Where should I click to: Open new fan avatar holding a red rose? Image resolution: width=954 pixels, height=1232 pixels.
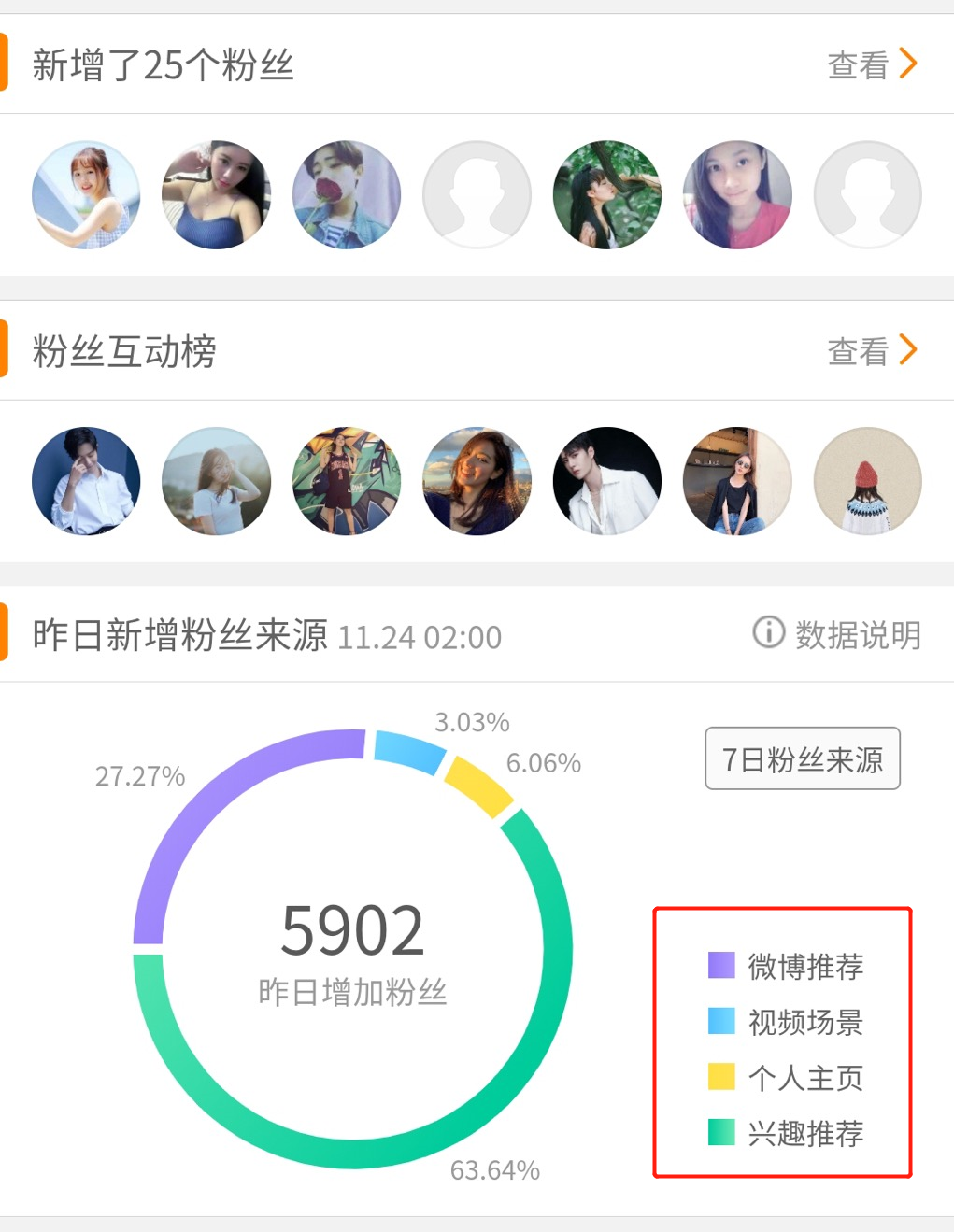pos(347,195)
